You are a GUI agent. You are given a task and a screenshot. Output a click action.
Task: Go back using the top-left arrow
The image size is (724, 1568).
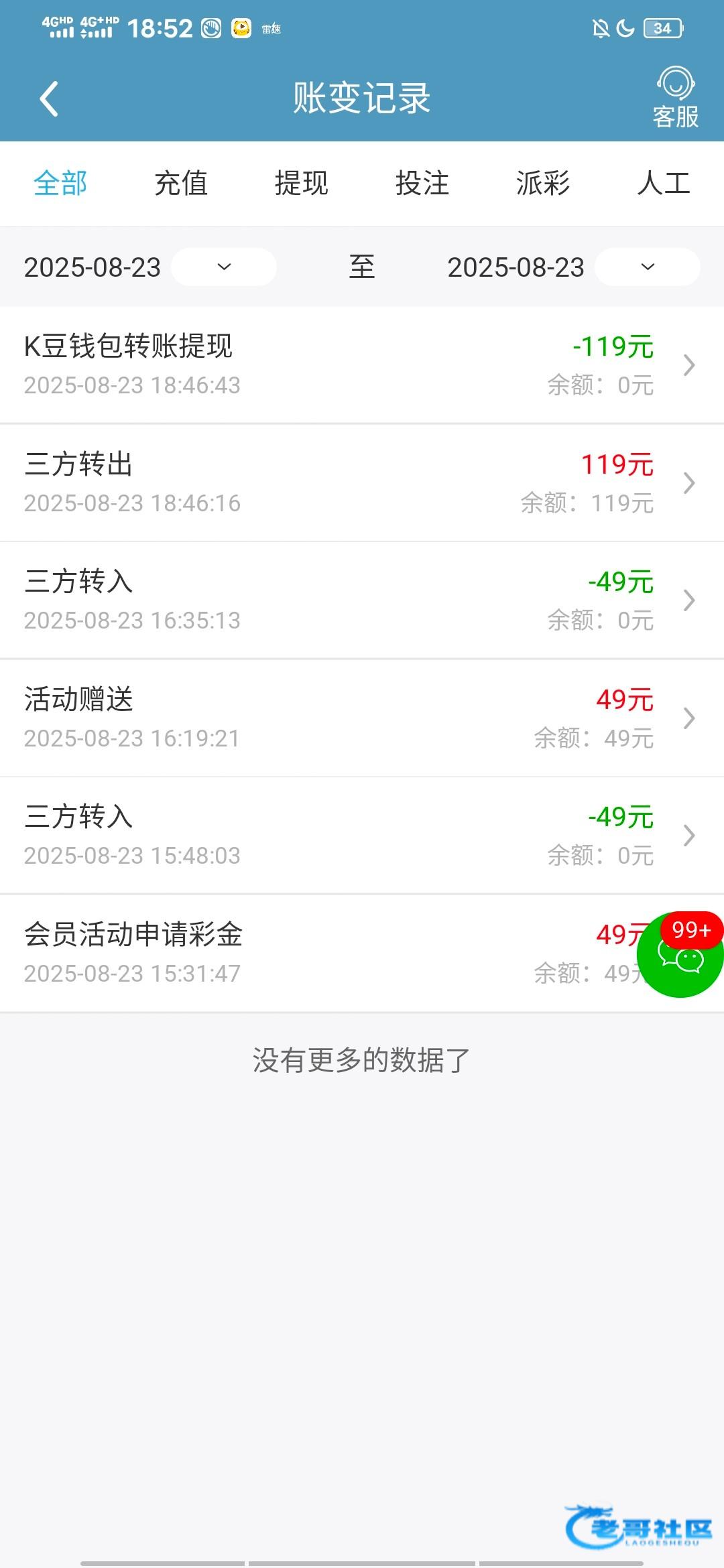point(49,99)
